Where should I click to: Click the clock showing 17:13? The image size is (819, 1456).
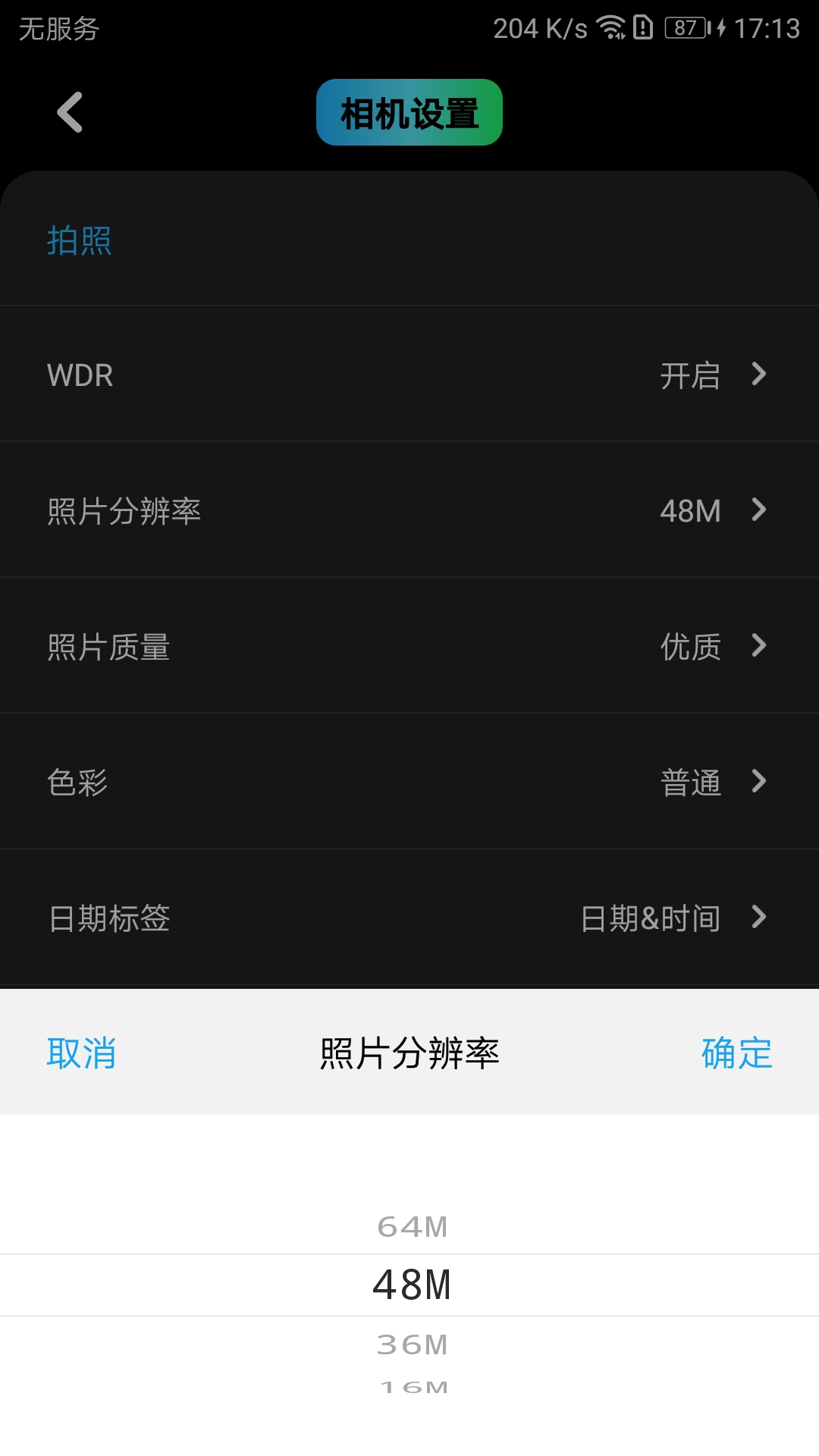click(767, 27)
